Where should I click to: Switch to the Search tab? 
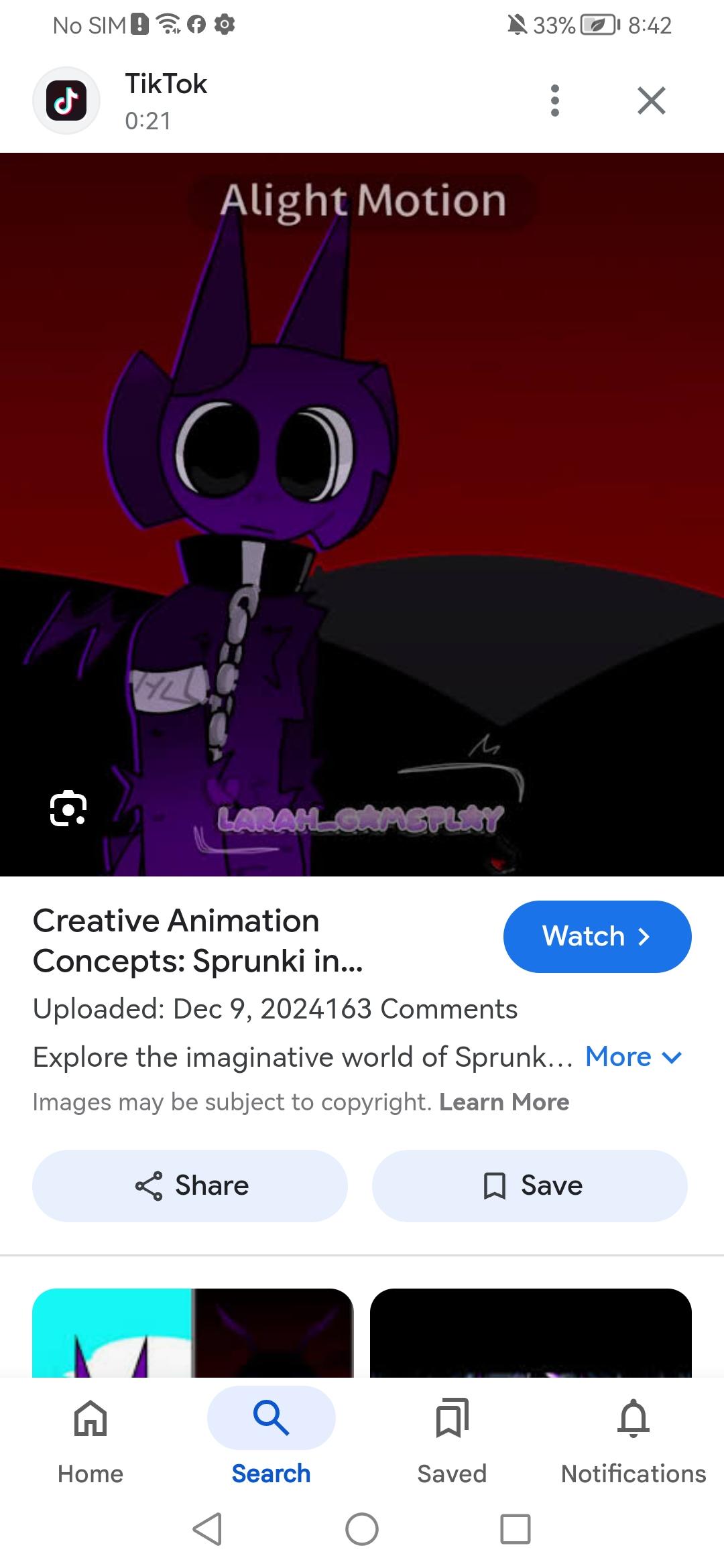coord(271,1439)
